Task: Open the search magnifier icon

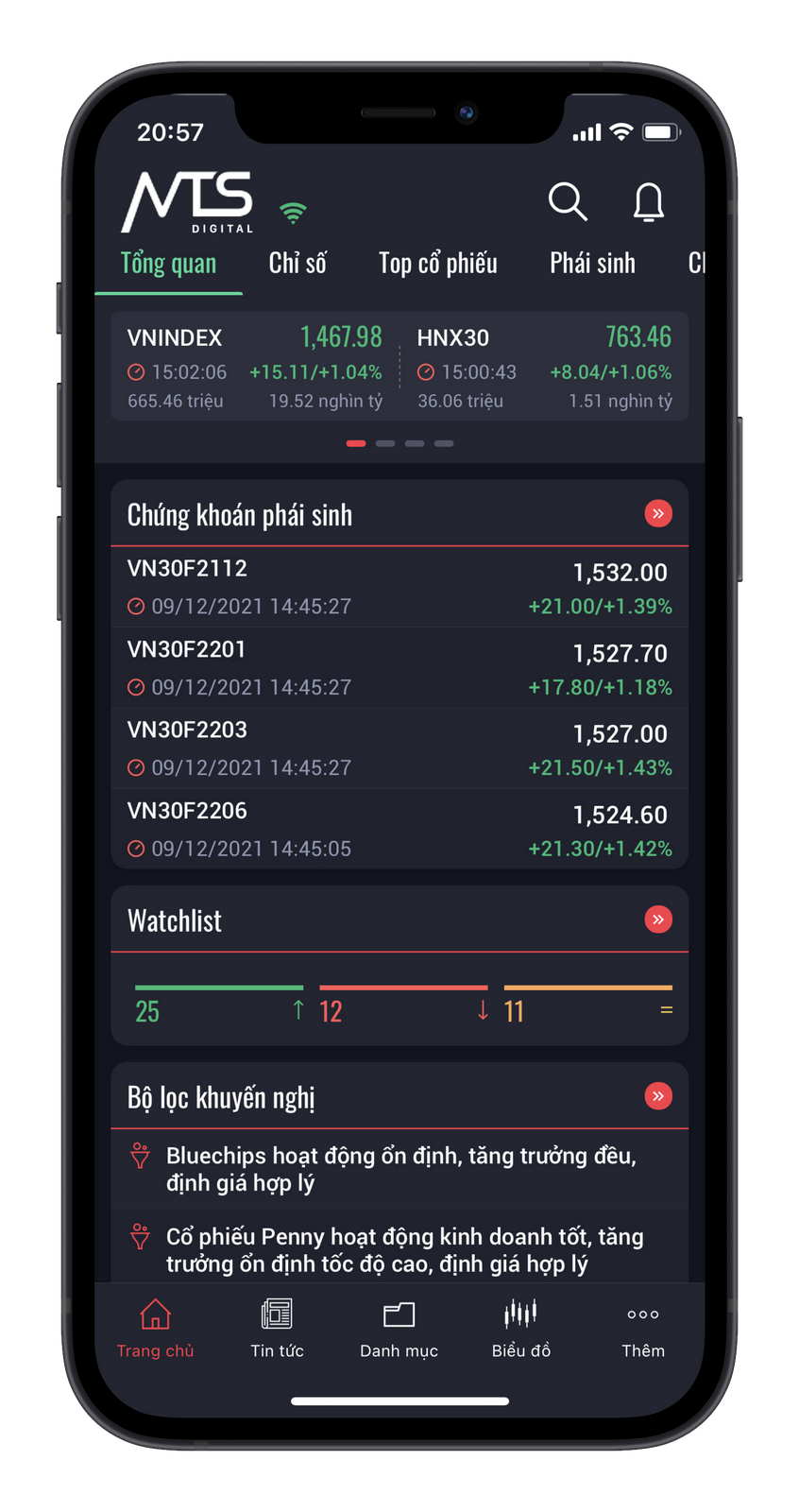Action: coord(568,201)
